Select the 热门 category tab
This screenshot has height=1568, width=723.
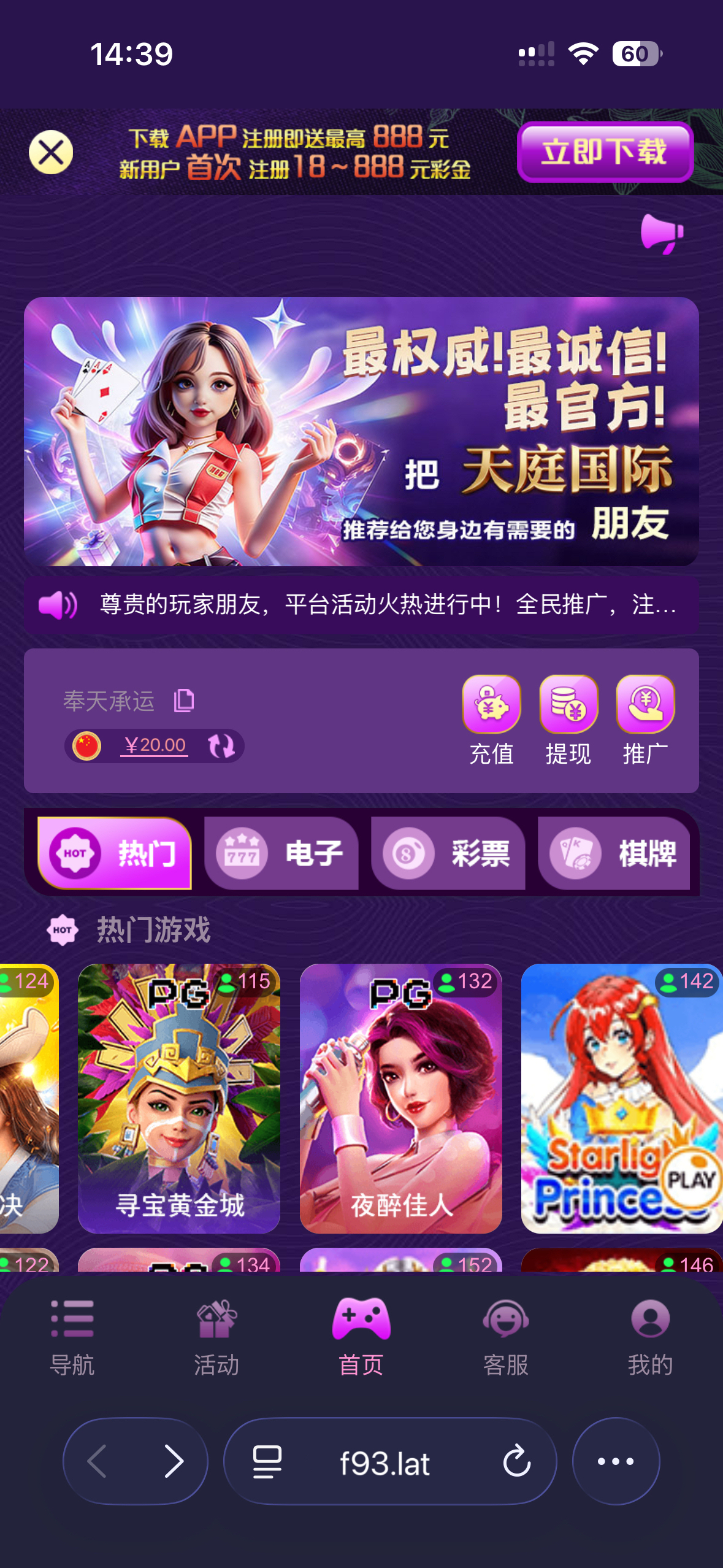tap(115, 853)
